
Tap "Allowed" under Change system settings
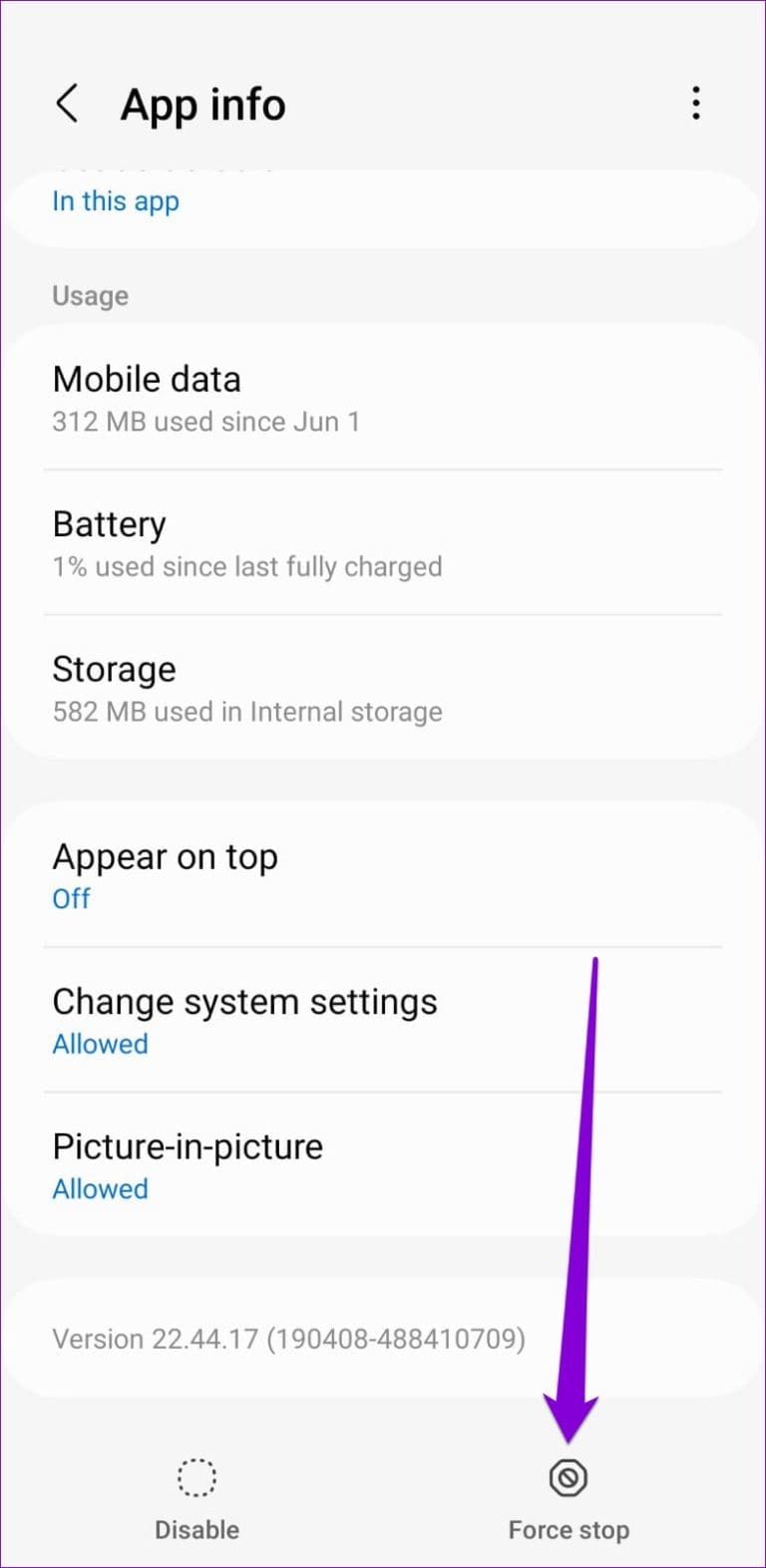pyautogui.click(x=100, y=1044)
